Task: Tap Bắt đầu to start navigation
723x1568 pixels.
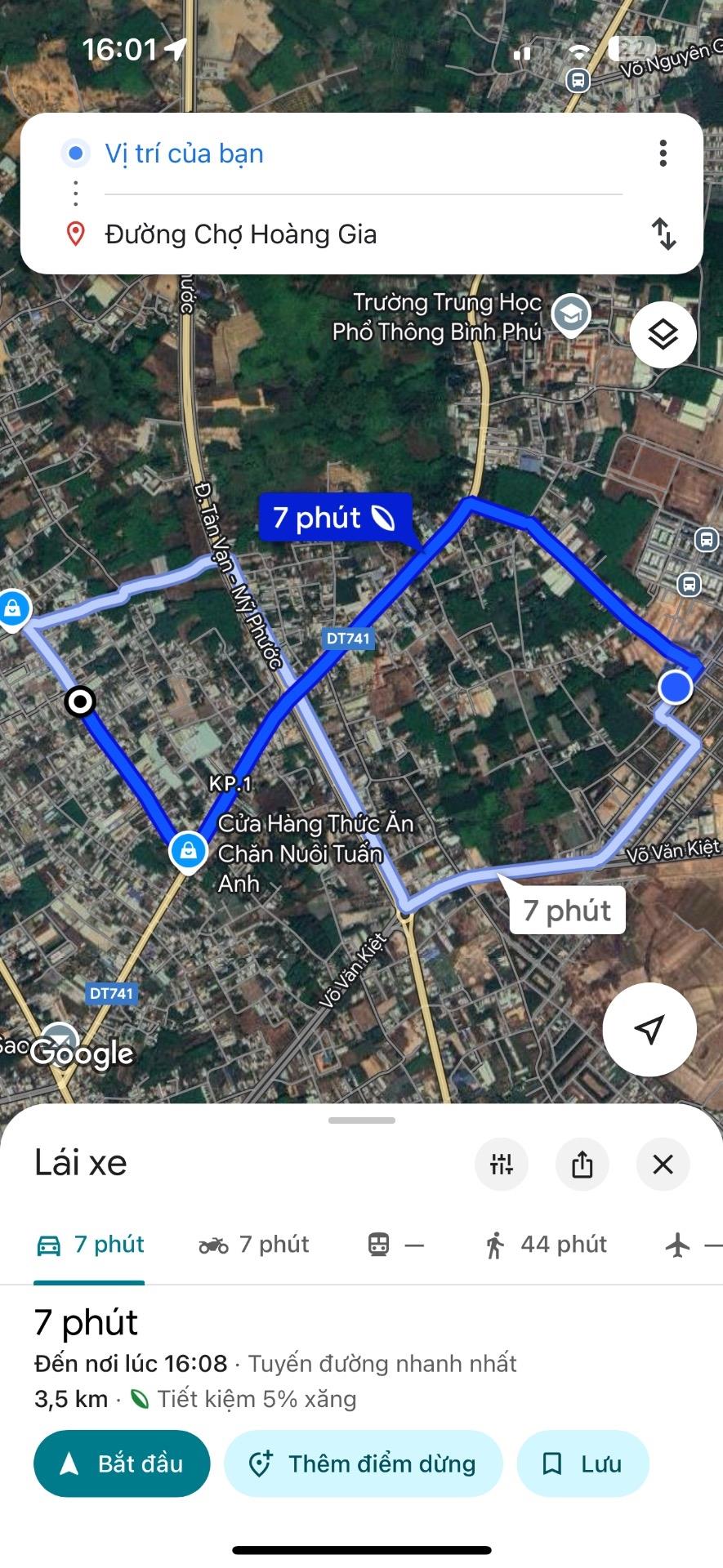Action: point(122,1463)
